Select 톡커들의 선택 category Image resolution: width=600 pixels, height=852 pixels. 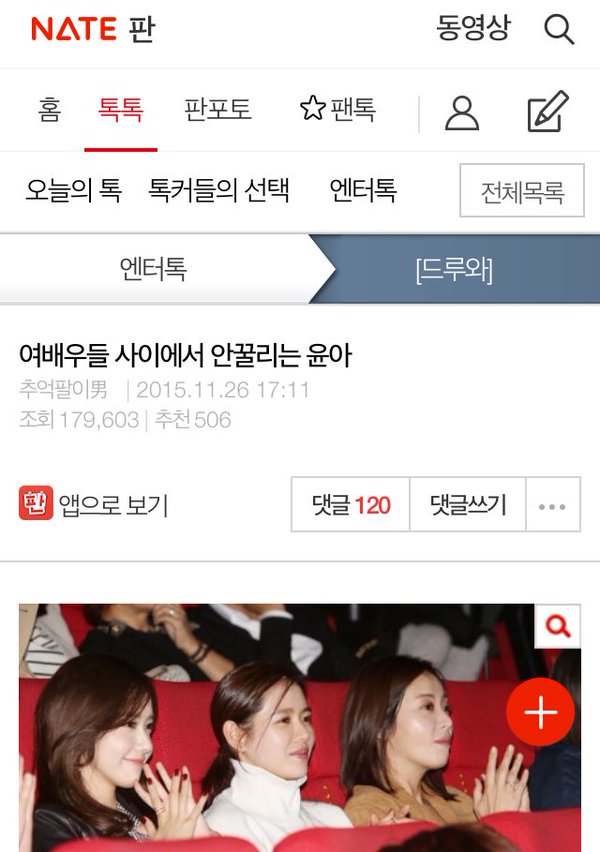point(219,190)
